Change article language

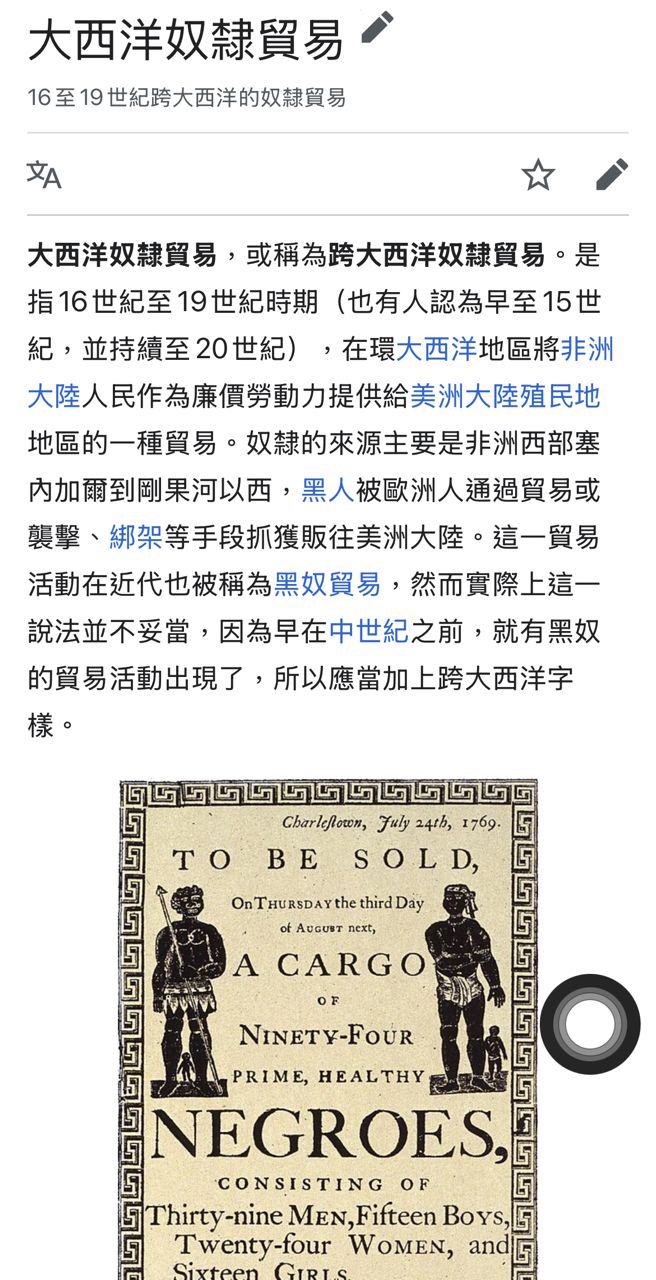(x=44, y=175)
